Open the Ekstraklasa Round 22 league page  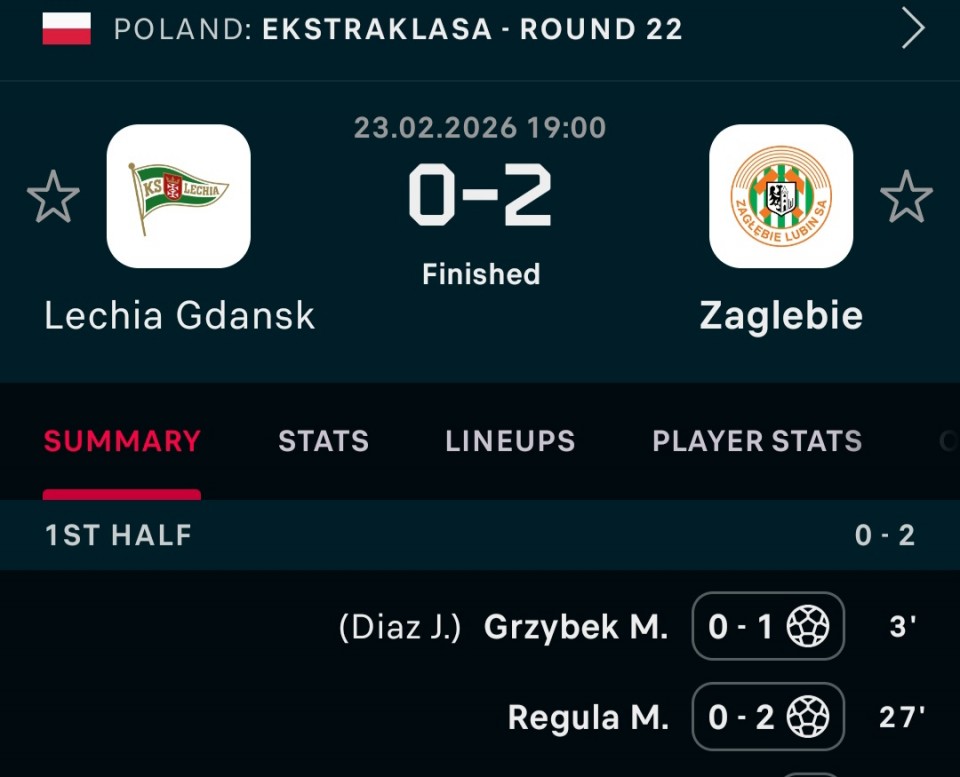[x=470, y=29]
